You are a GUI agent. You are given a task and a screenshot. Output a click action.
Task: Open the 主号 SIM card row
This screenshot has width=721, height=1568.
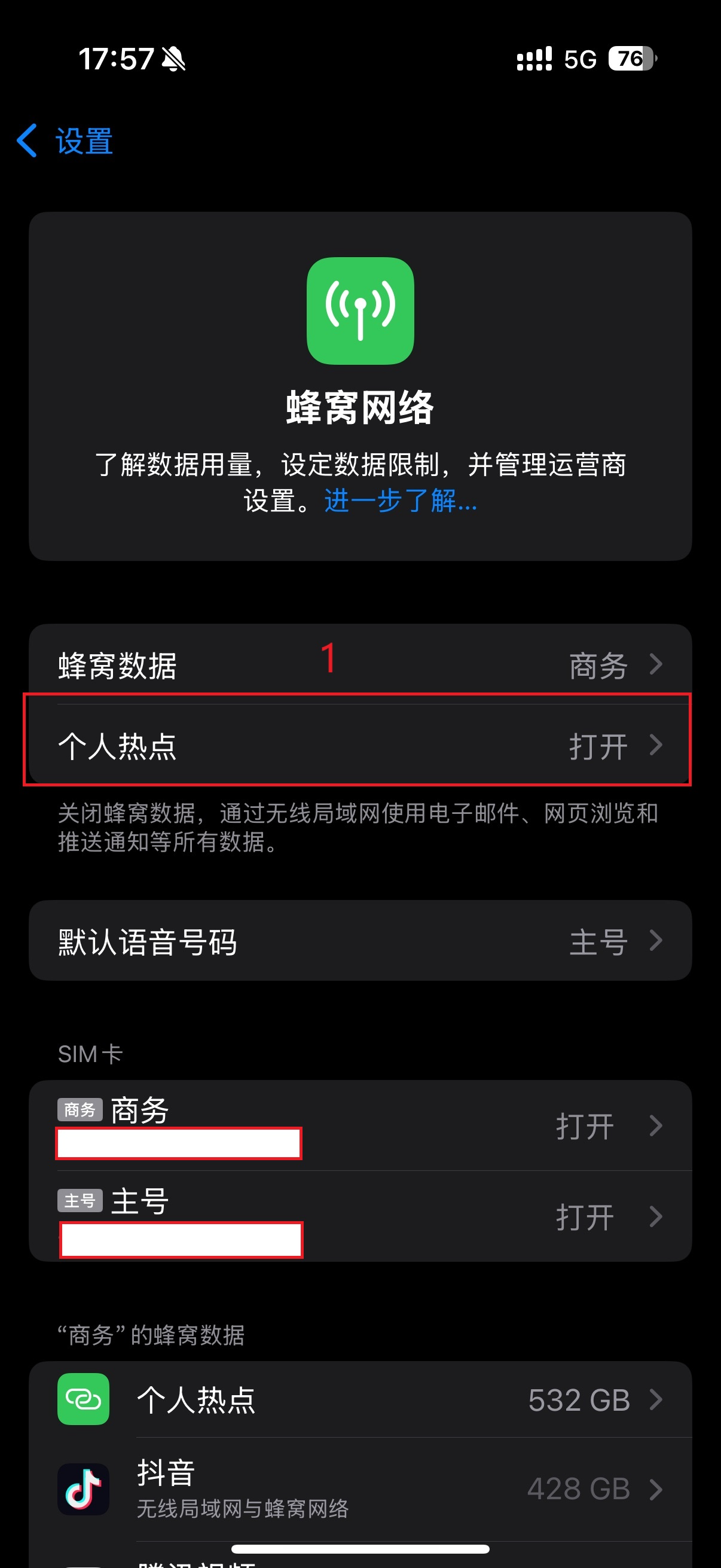point(360,1217)
